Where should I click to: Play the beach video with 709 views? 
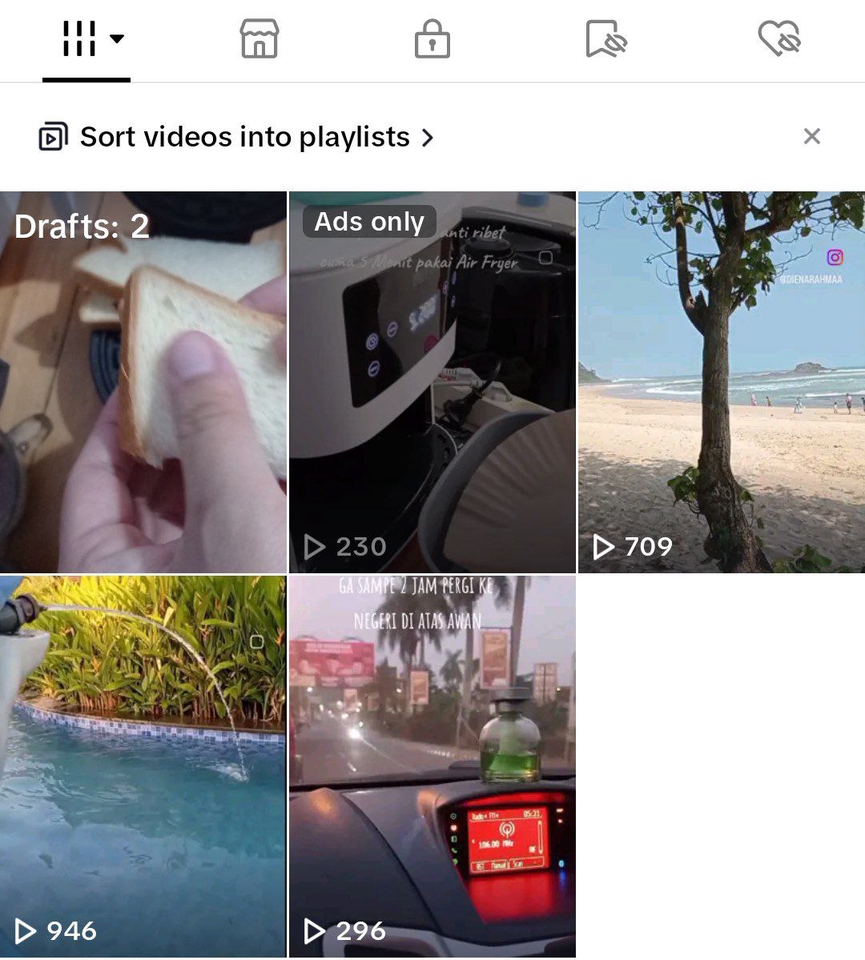pyautogui.click(x=721, y=381)
